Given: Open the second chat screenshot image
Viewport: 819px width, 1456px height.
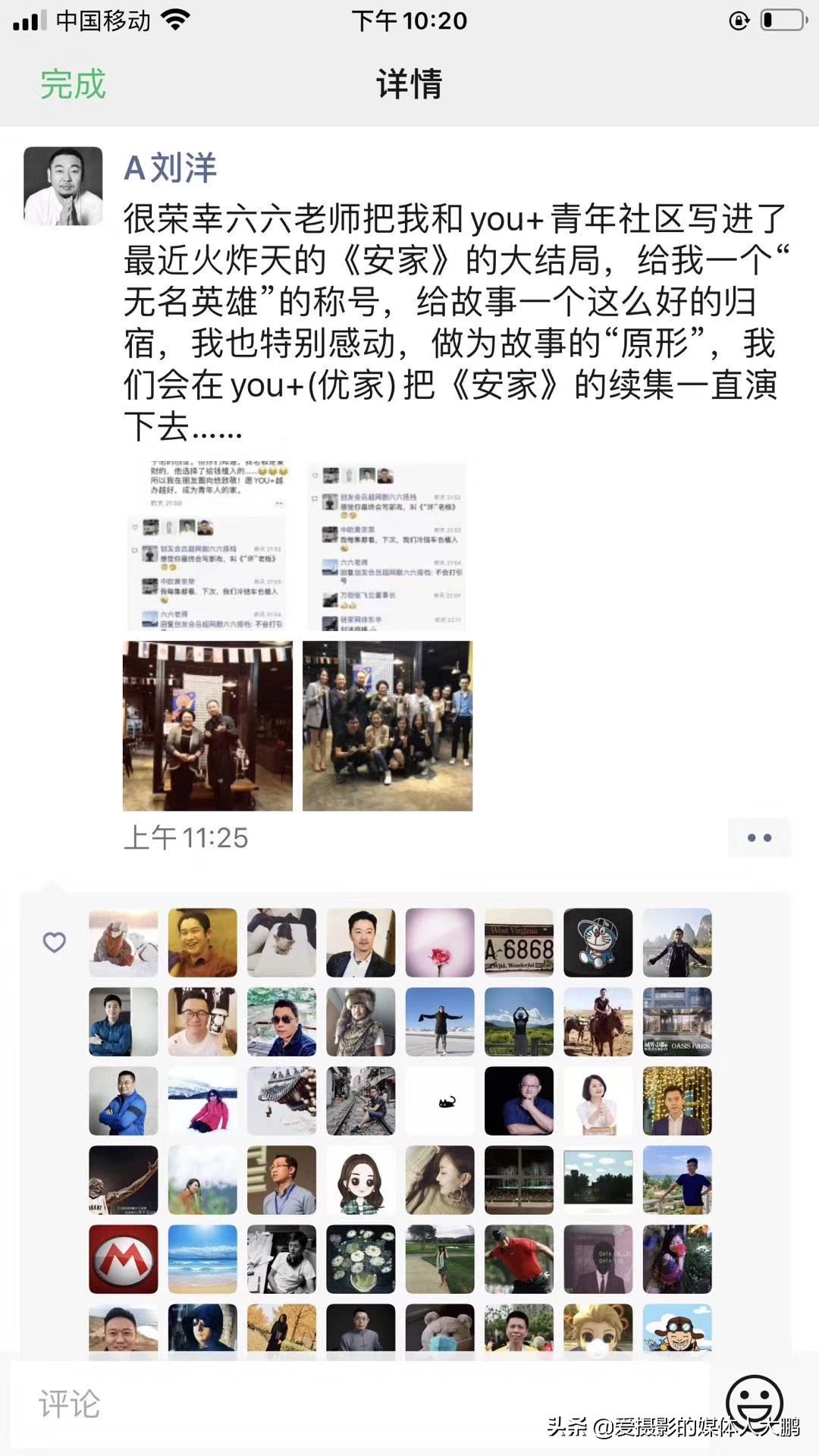Looking at the screenshot, I should coord(387,546).
